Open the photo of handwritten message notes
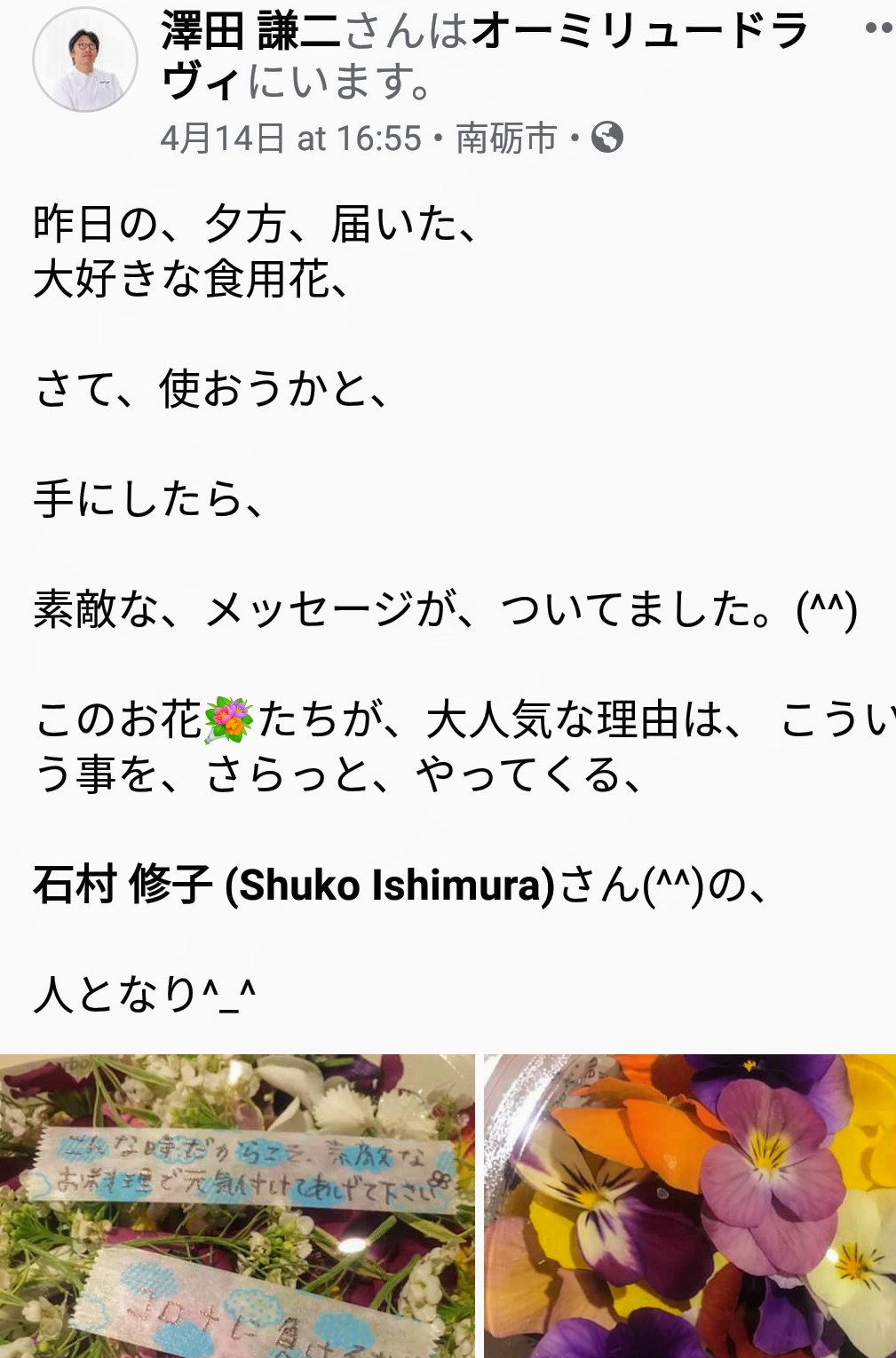Viewport: 896px width, 1358px height. [x=237, y=1205]
